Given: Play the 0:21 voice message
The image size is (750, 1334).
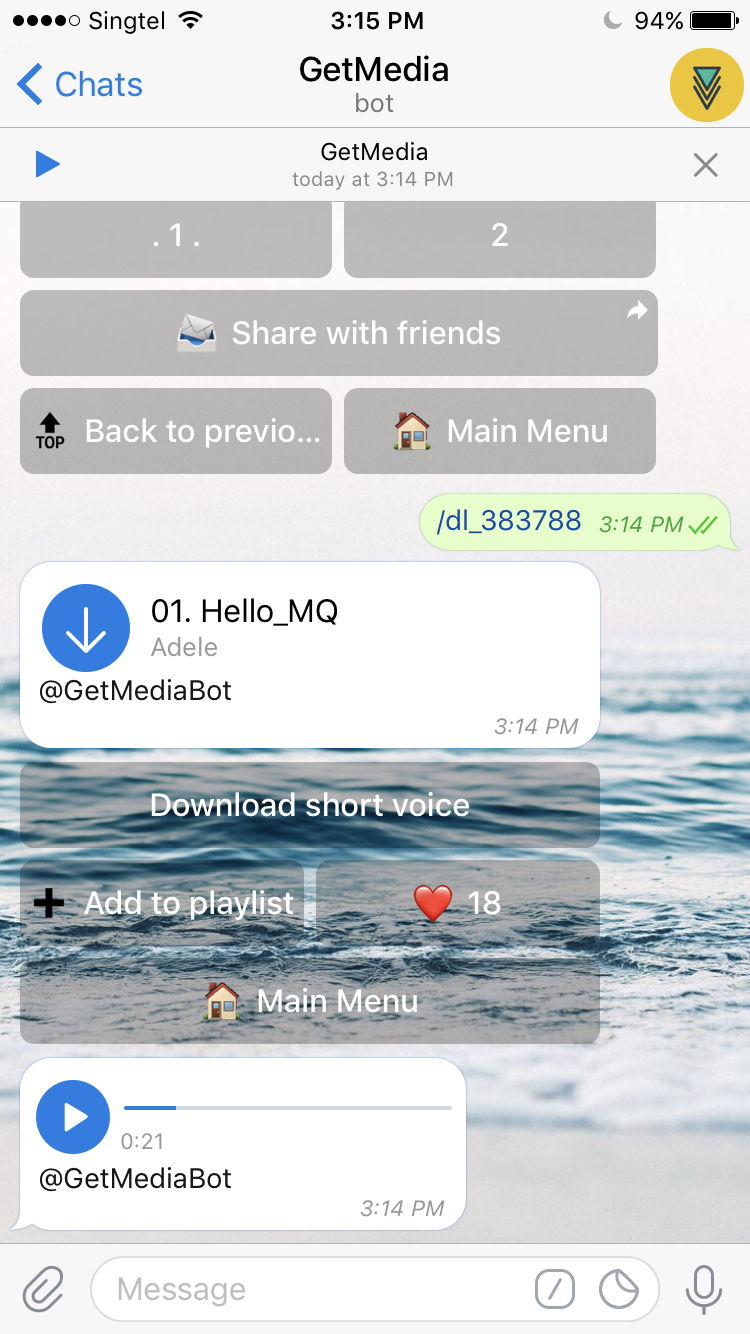Looking at the screenshot, I should click(x=73, y=1117).
